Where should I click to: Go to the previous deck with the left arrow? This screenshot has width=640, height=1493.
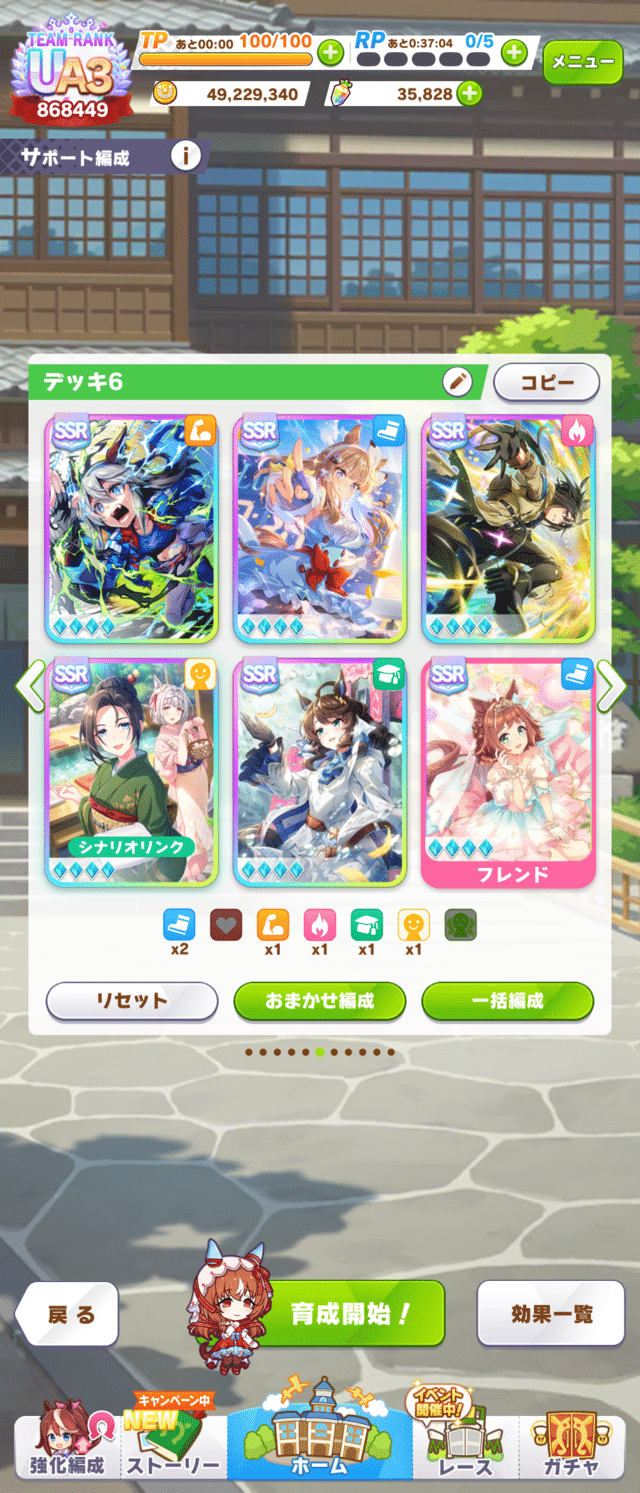[x=30, y=686]
